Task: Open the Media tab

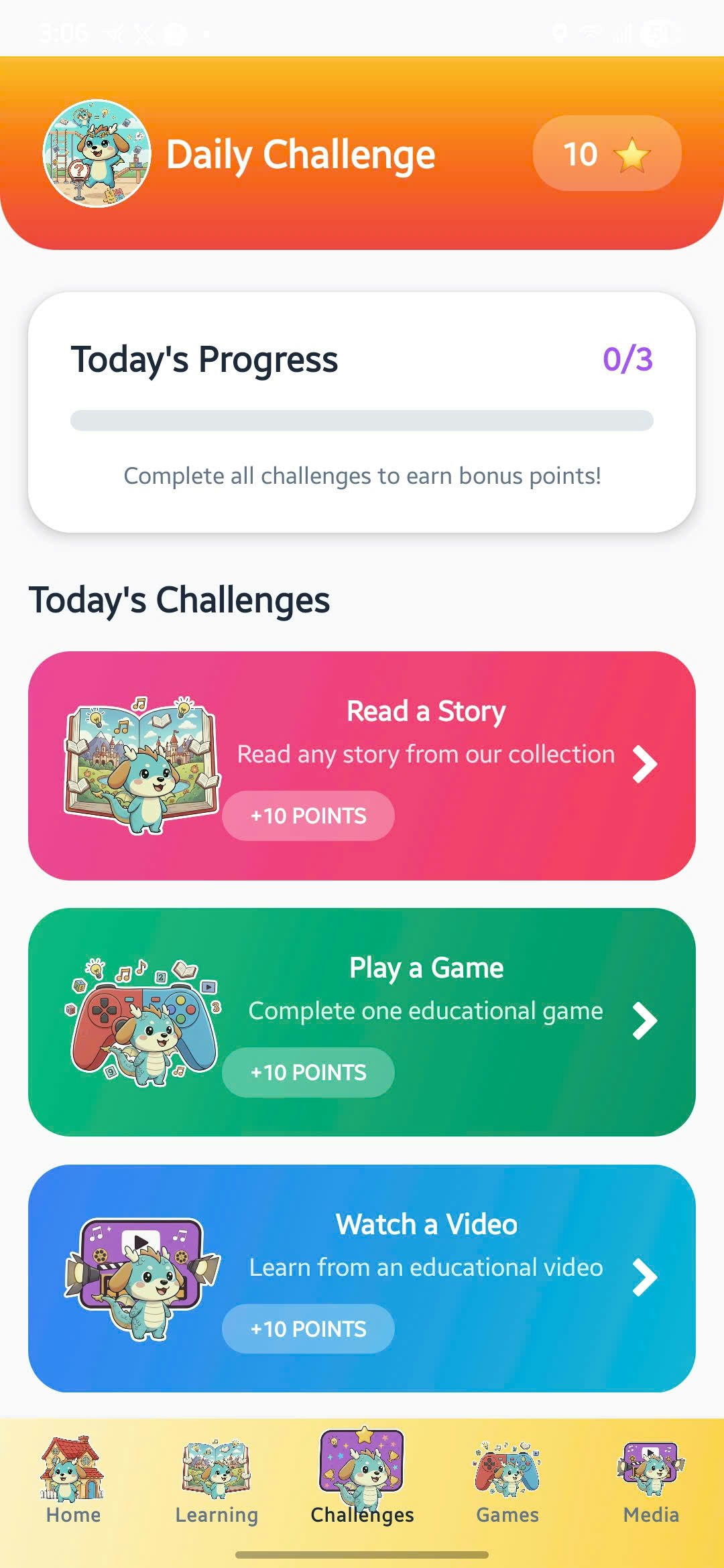Action: 651,1481
